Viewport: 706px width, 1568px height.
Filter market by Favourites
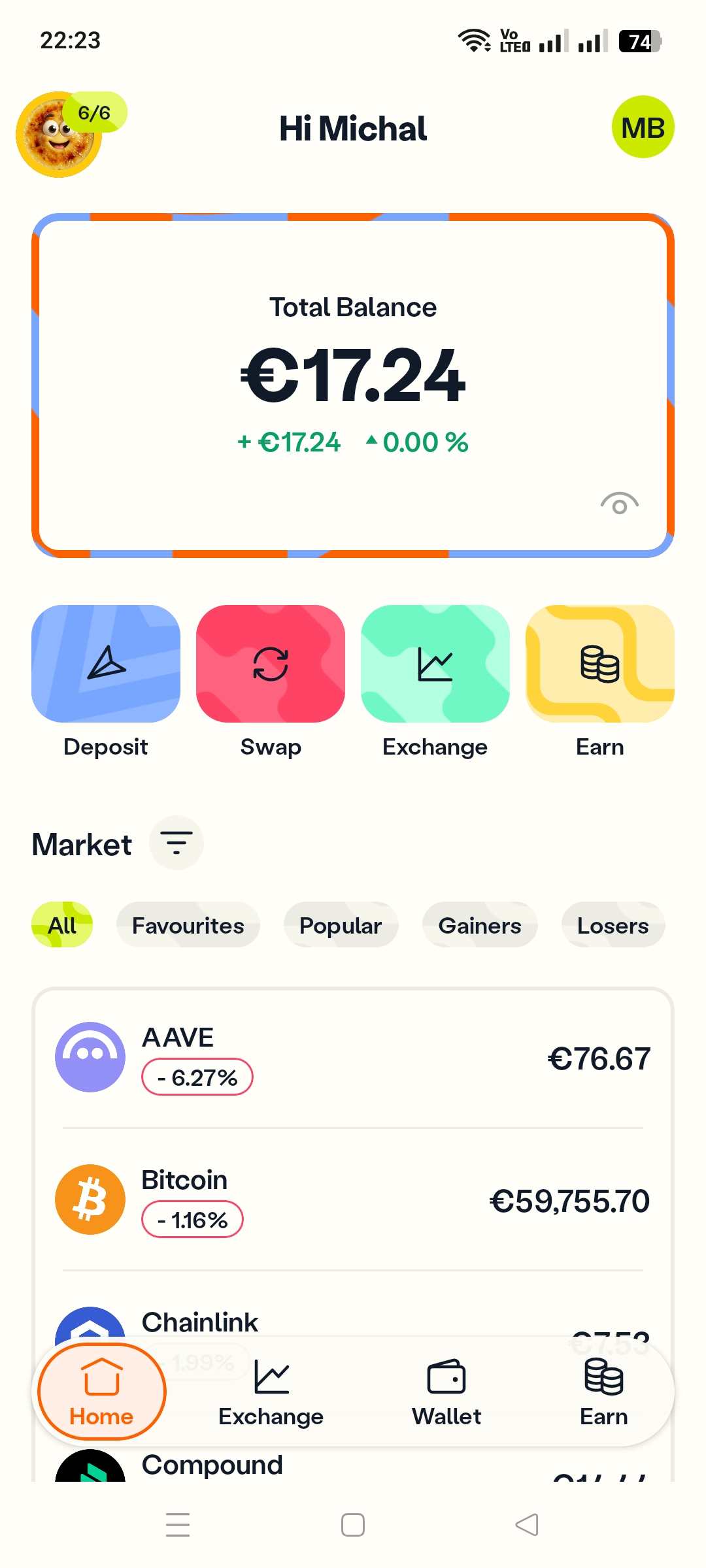[188, 925]
